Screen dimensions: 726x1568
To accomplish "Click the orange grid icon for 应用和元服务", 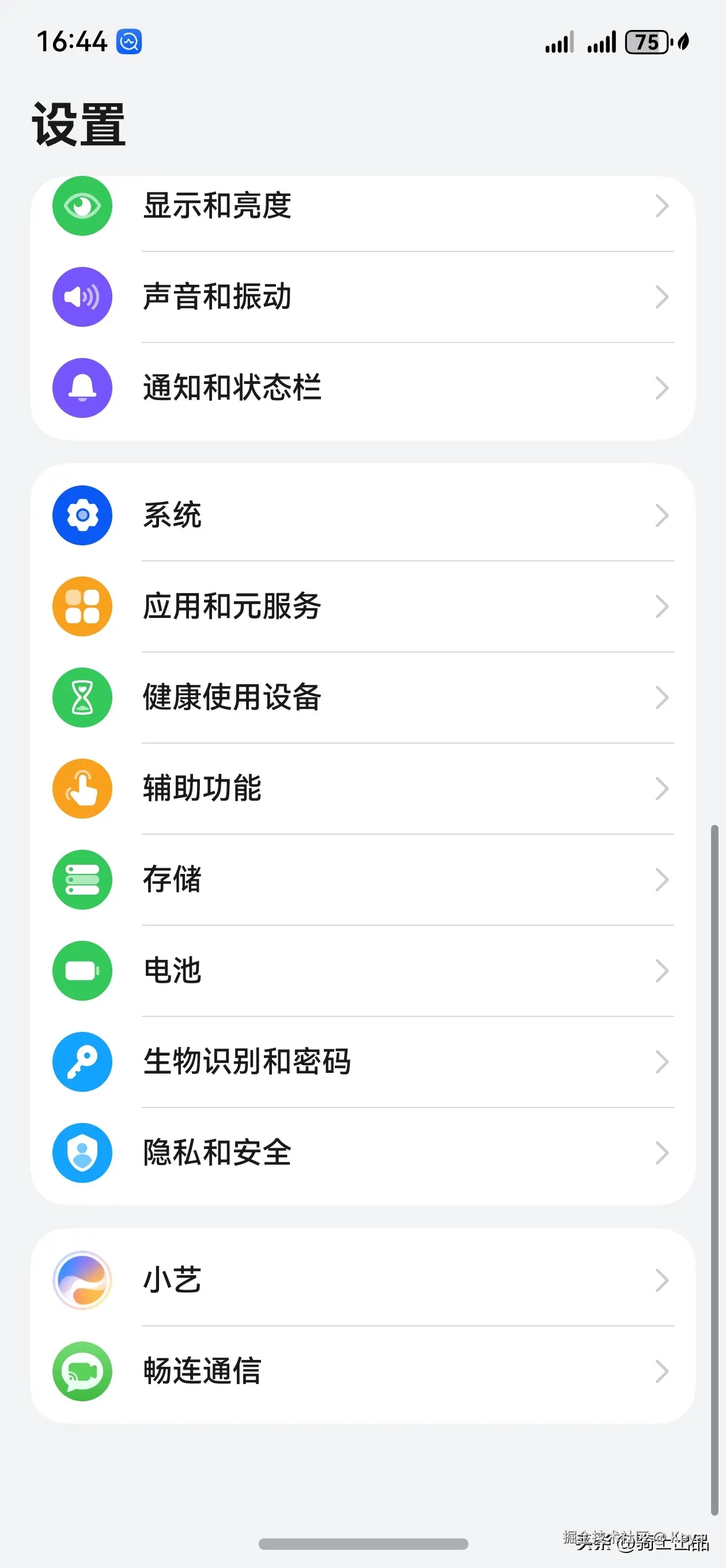I will tap(82, 606).
